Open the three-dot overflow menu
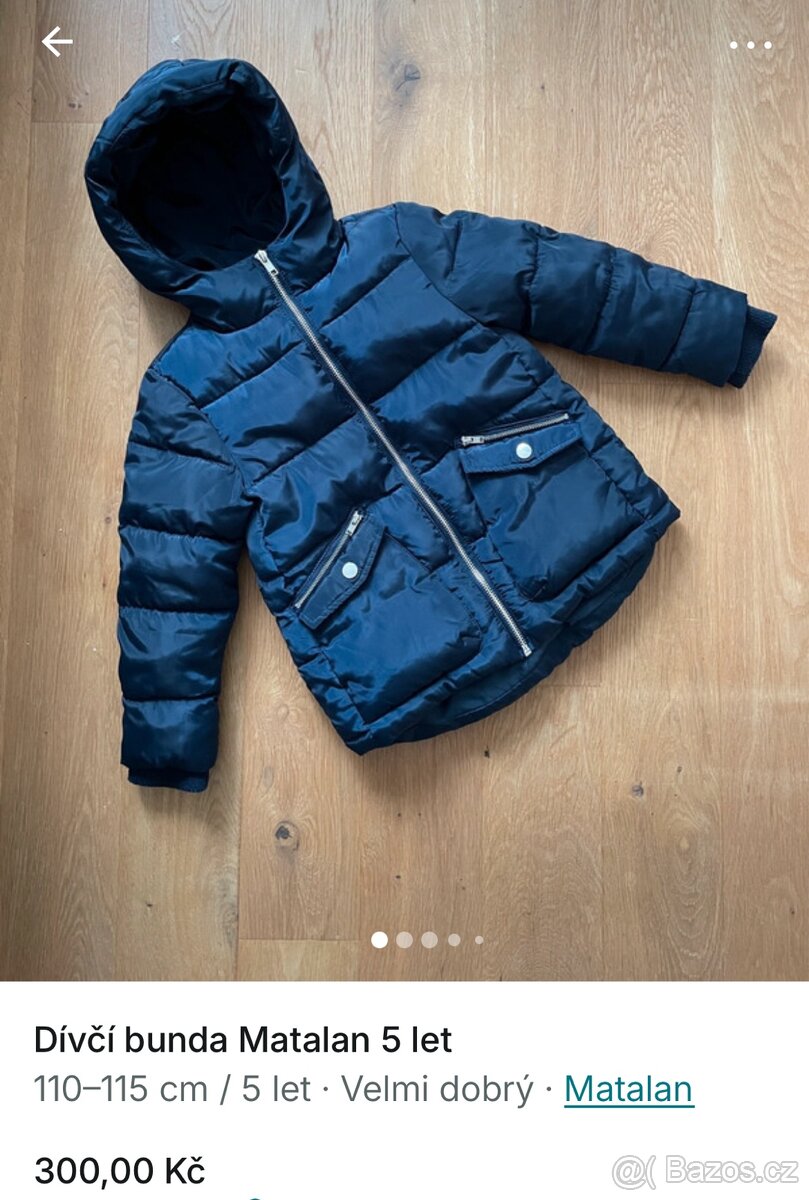This screenshot has height=1200, width=809. 750,45
